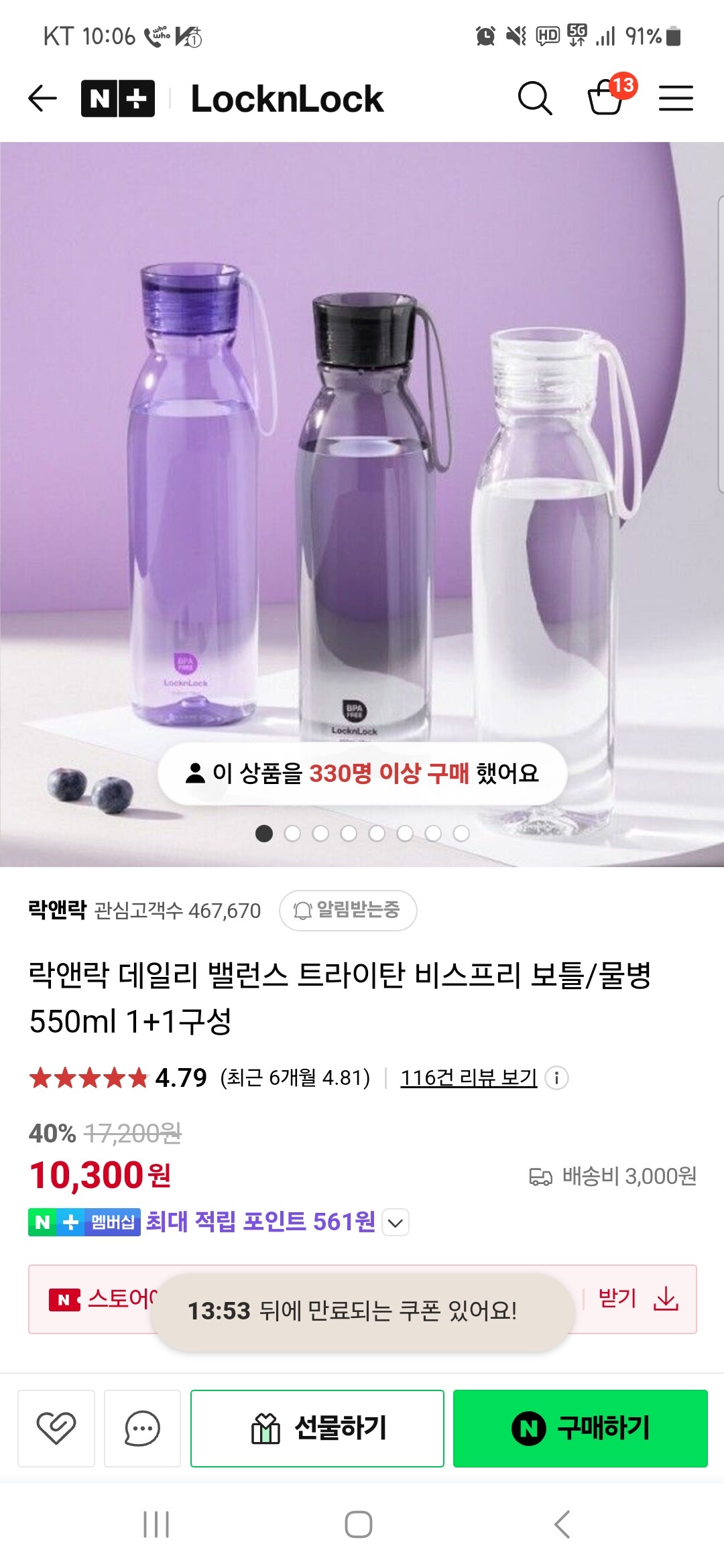Open the system home button
The height and width of the screenshot is (1568, 724).
(359, 1524)
